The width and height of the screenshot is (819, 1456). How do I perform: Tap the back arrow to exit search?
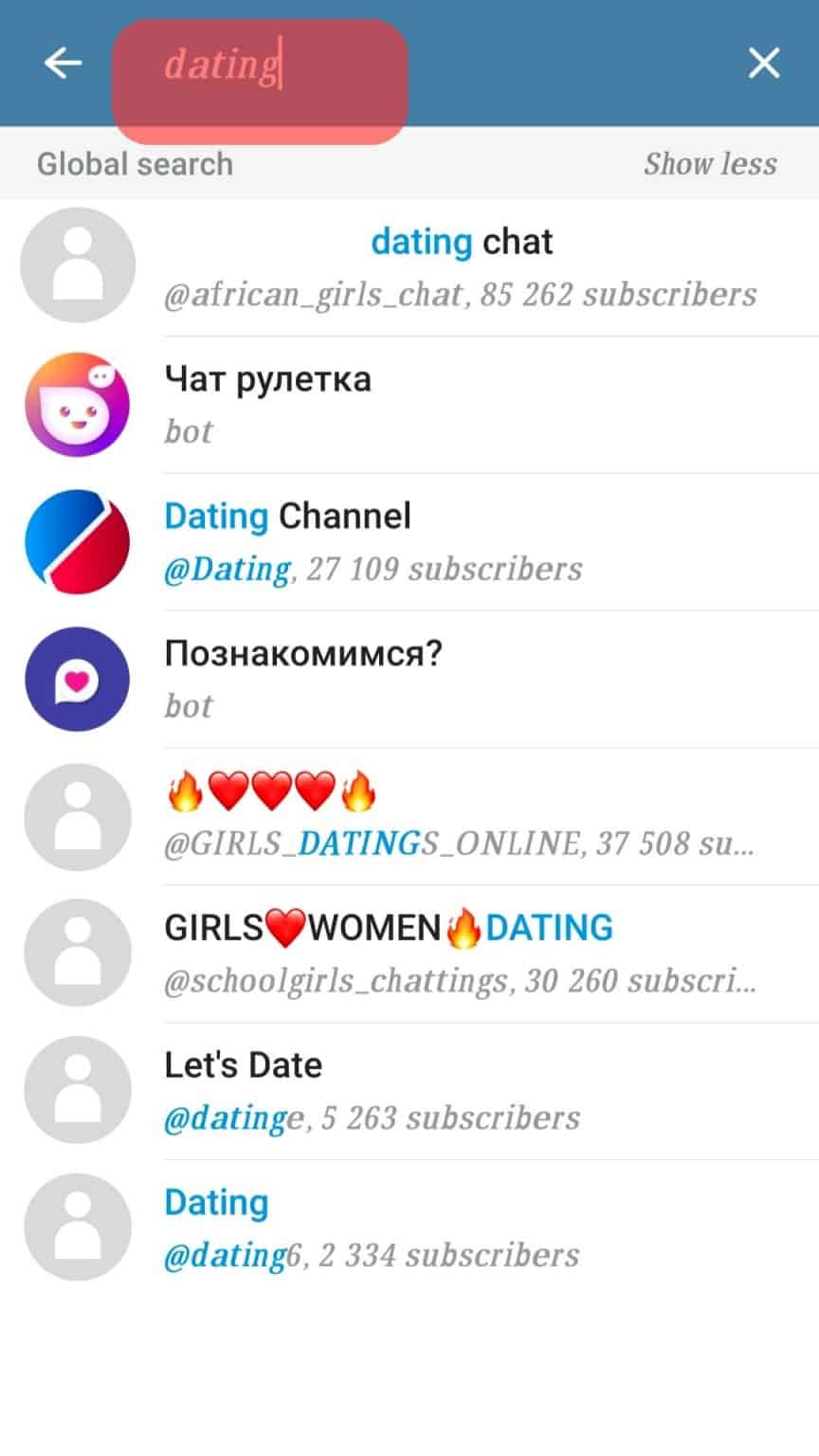point(63,63)
